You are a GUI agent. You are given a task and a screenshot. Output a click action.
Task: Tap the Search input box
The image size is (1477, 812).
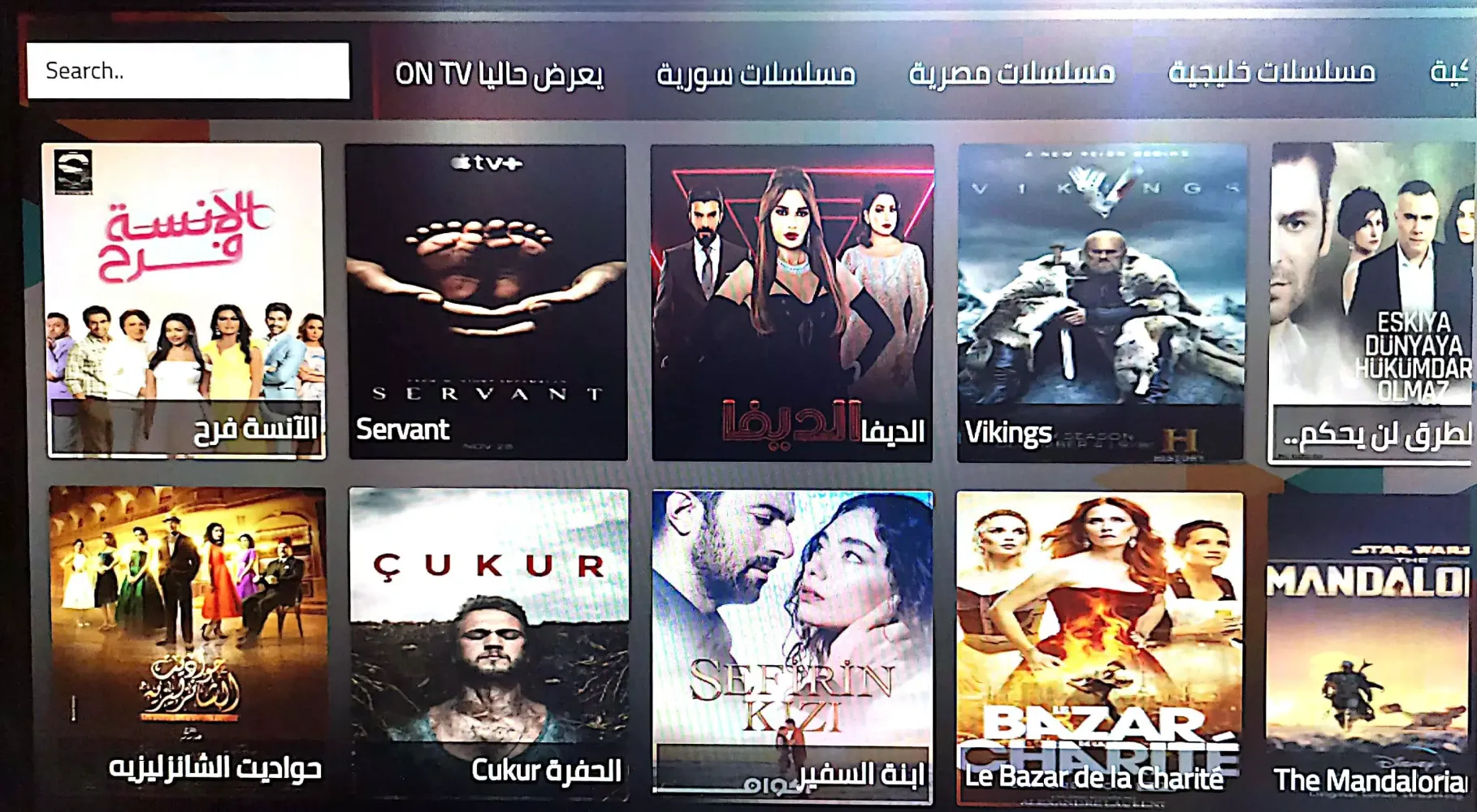point(188,71)
